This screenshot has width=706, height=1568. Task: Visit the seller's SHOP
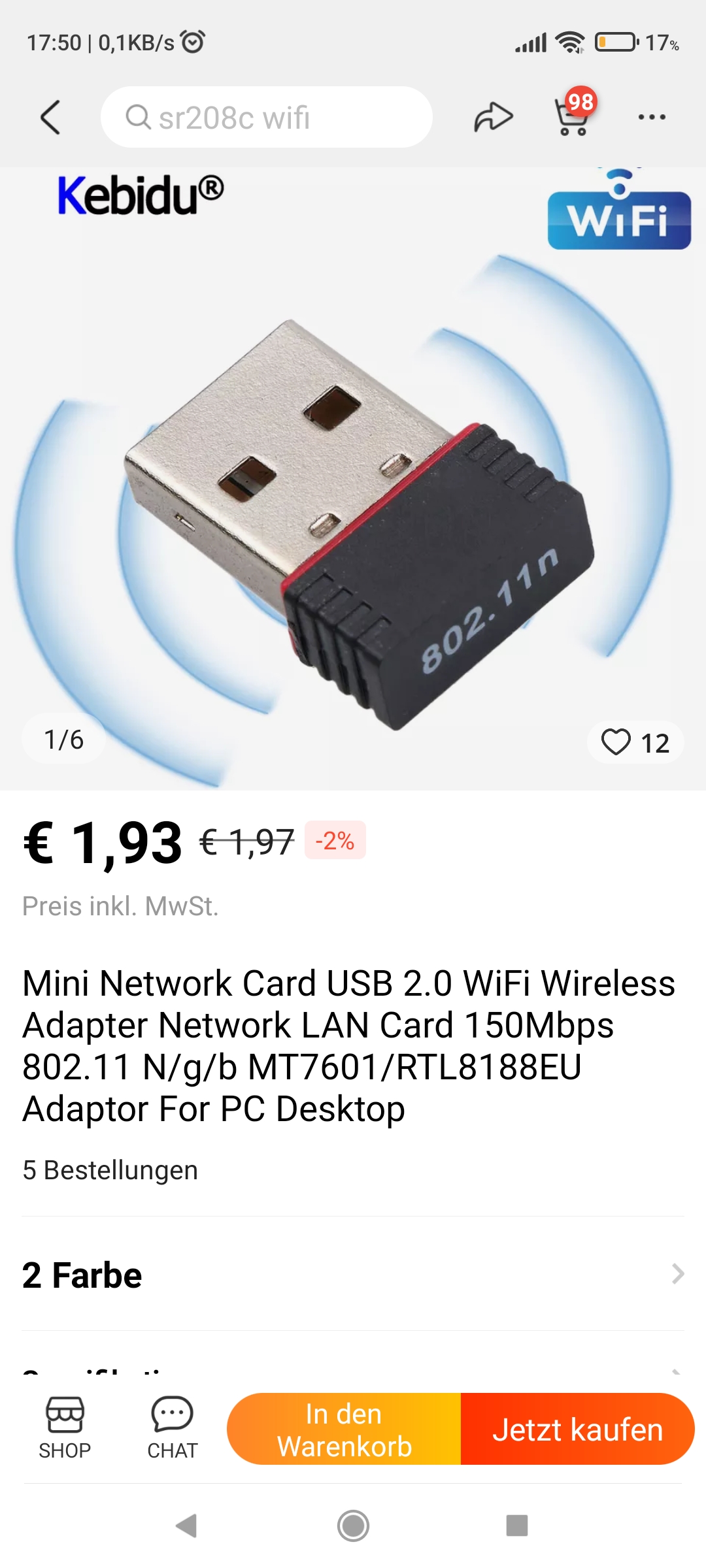(x=65, y=1428)
